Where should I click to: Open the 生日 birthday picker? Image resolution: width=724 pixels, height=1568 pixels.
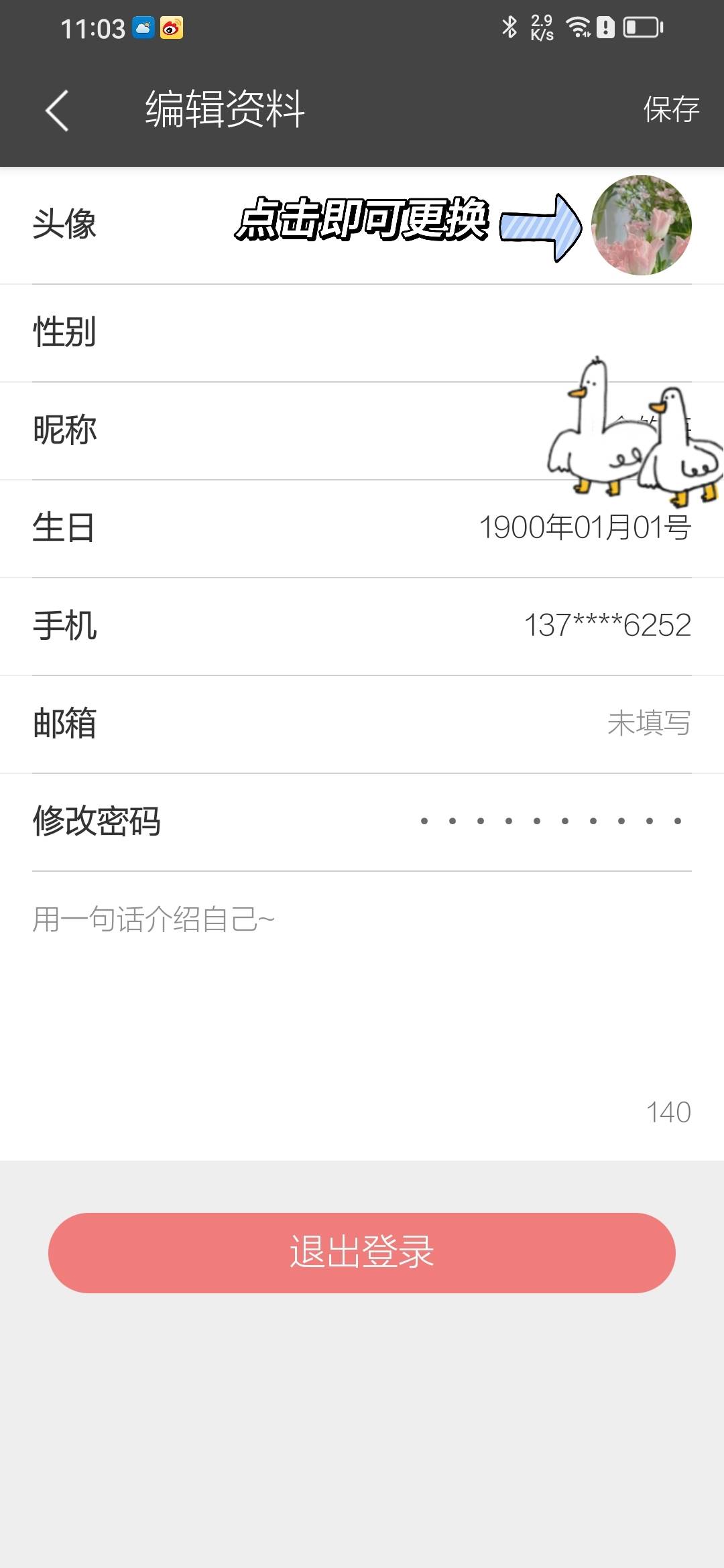(362, 528)
